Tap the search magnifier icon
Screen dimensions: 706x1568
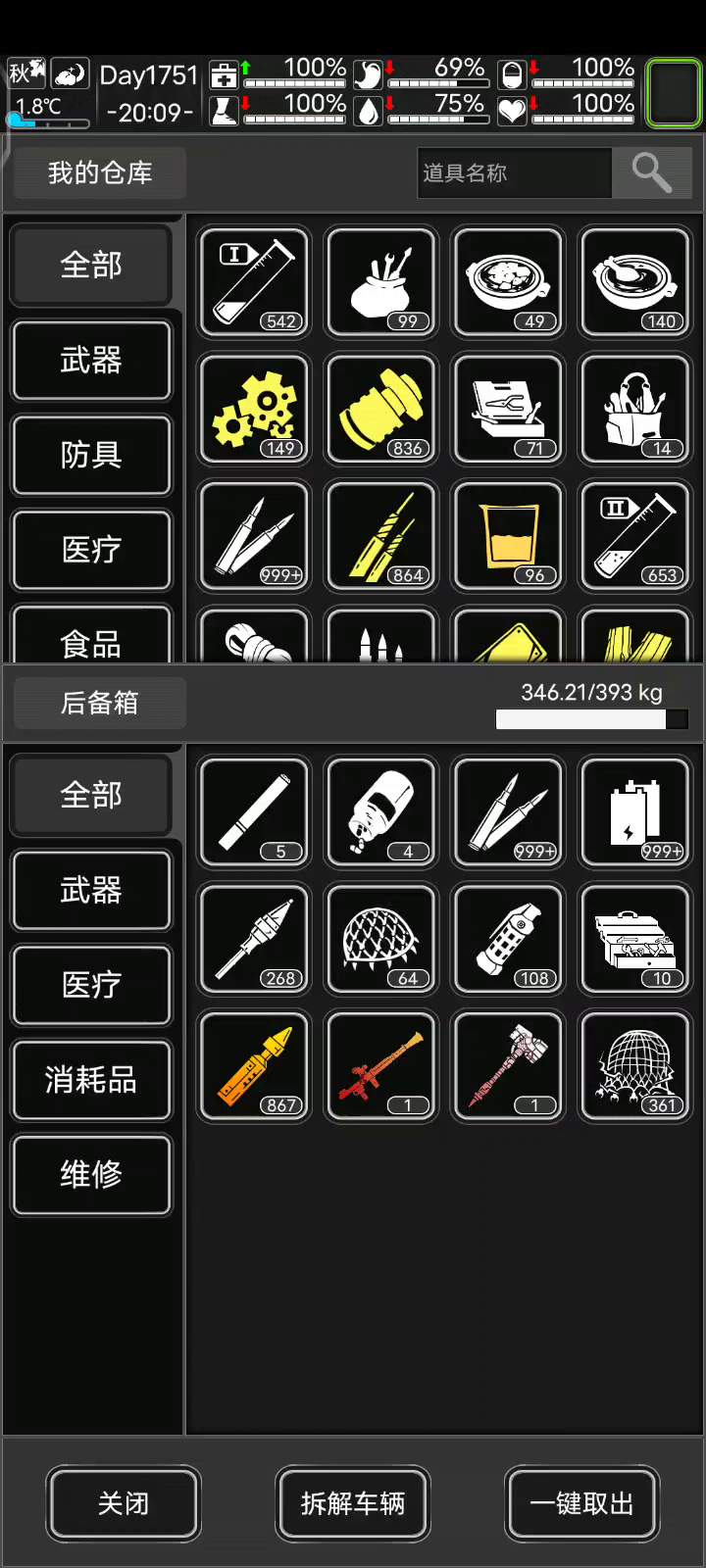651,173
